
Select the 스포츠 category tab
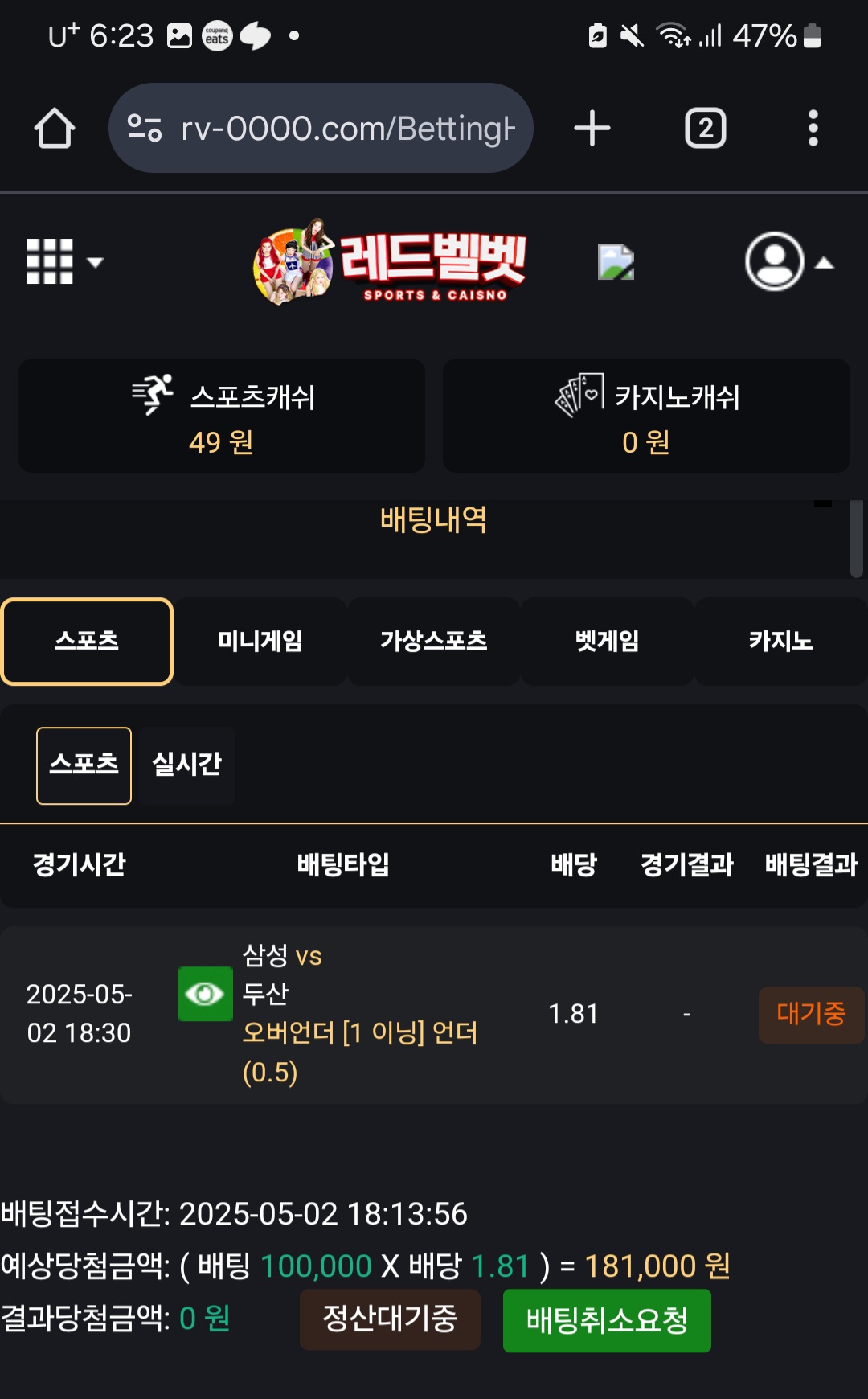(x=87, y=642)
